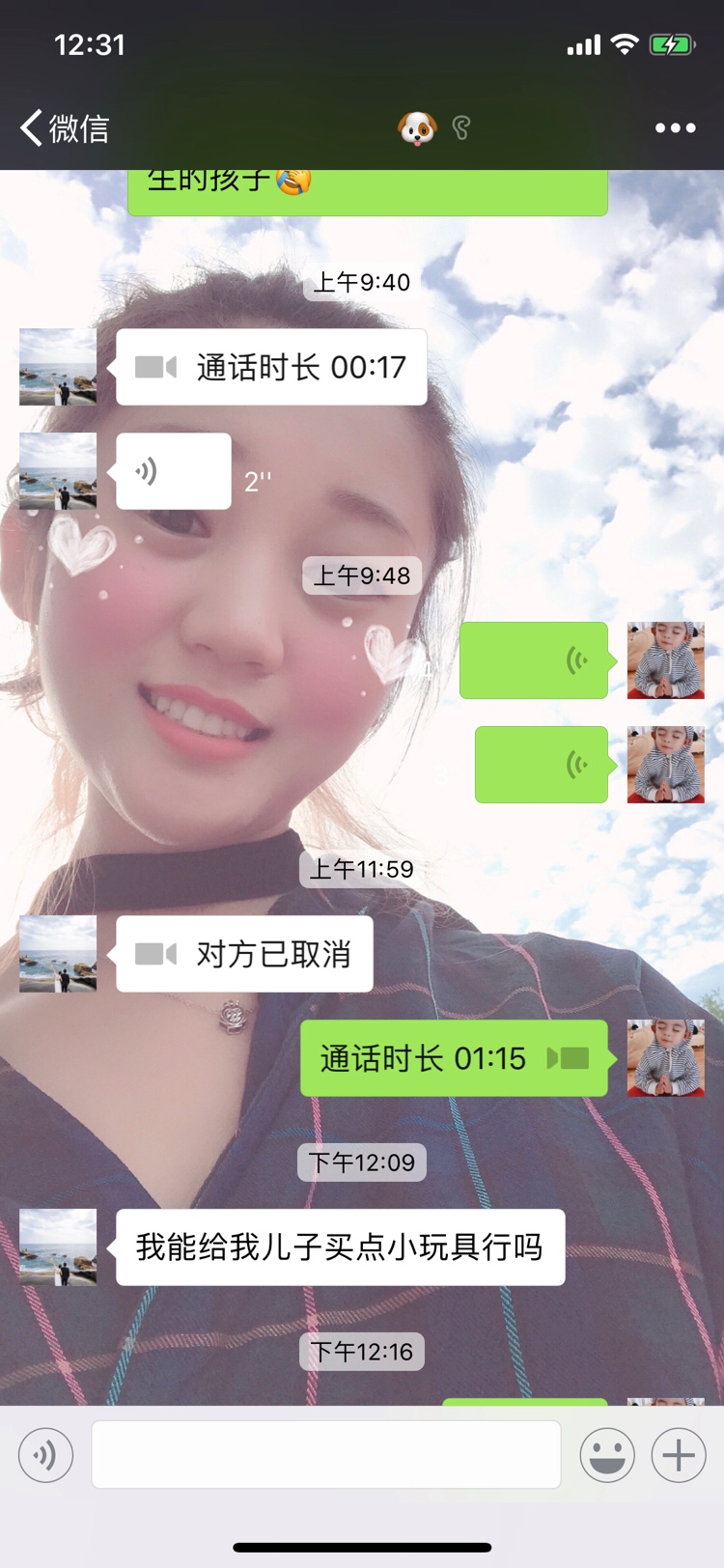Tap the 通话时长 00:17 video call record
Image resolution: width=724 pixels, height=1568 pixels.
(271, 367)
